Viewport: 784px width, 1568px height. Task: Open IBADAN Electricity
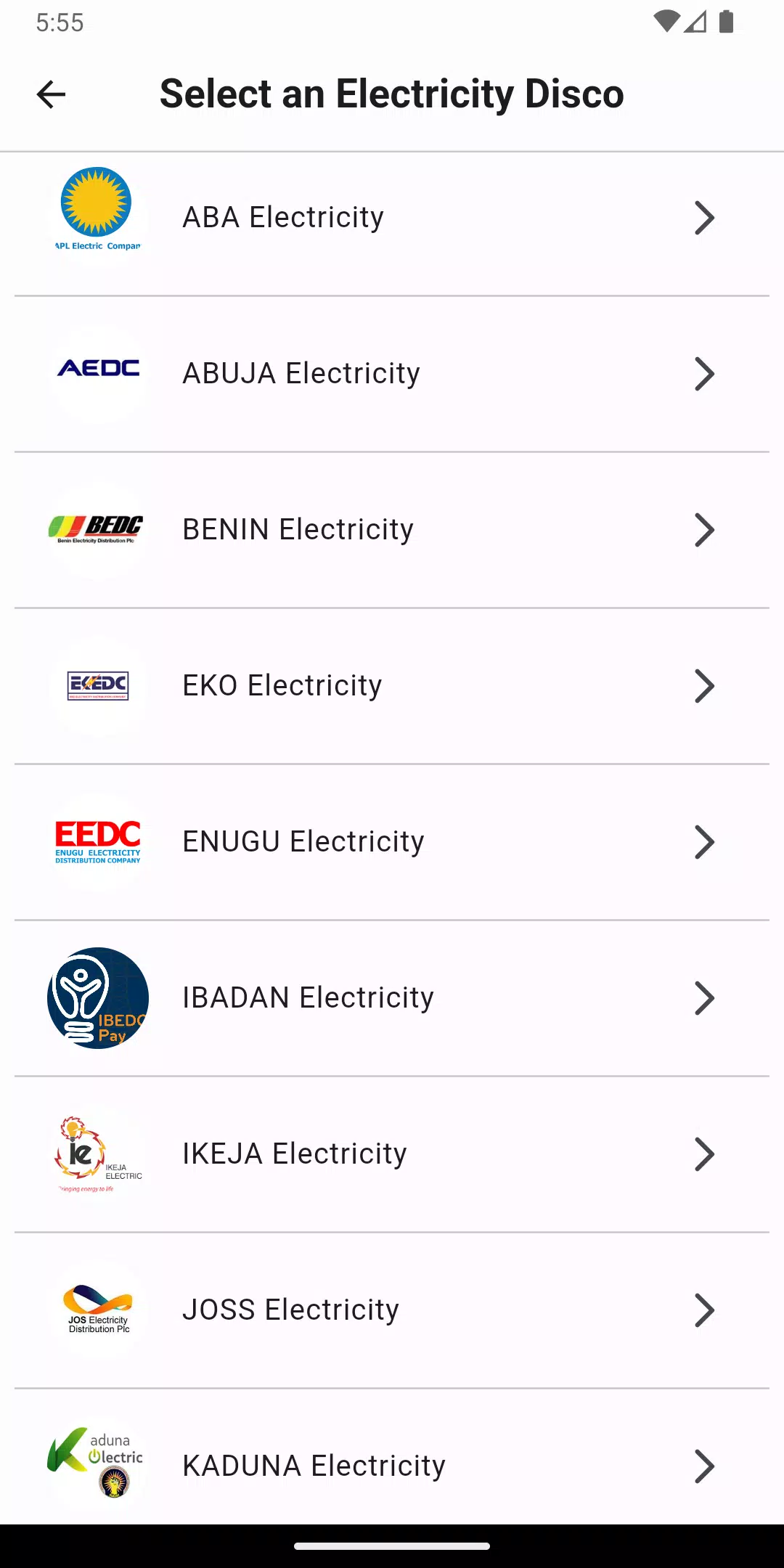[392, 998]
